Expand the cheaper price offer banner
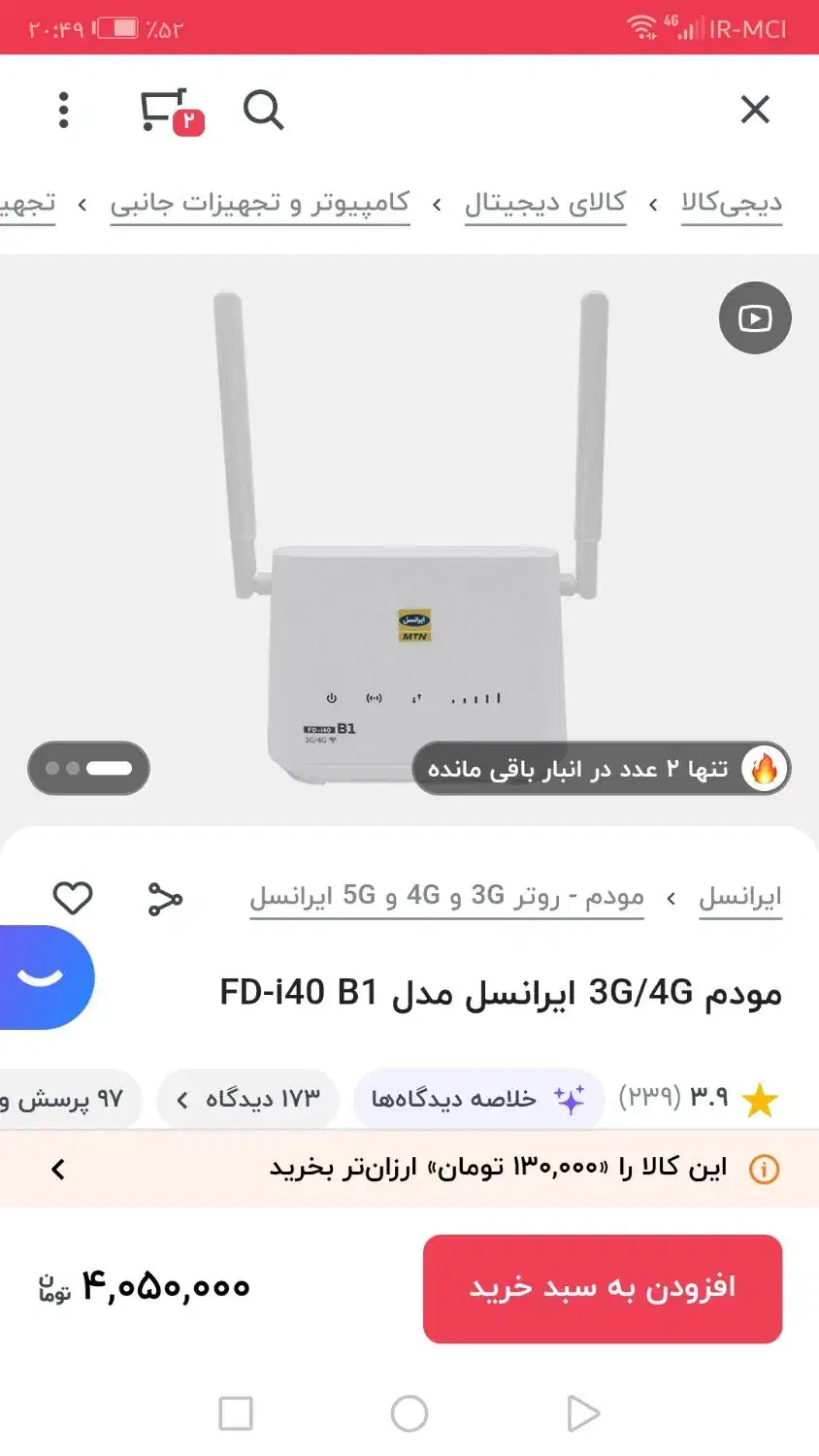 [58, 1169]
